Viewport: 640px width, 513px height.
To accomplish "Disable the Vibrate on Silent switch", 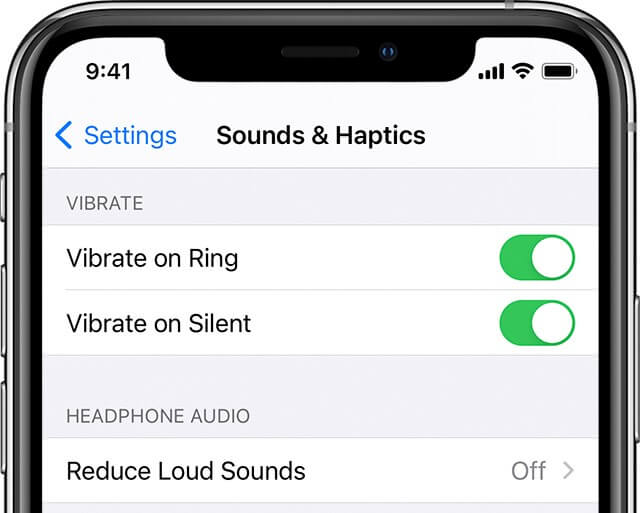I will [x=537, y=323].
